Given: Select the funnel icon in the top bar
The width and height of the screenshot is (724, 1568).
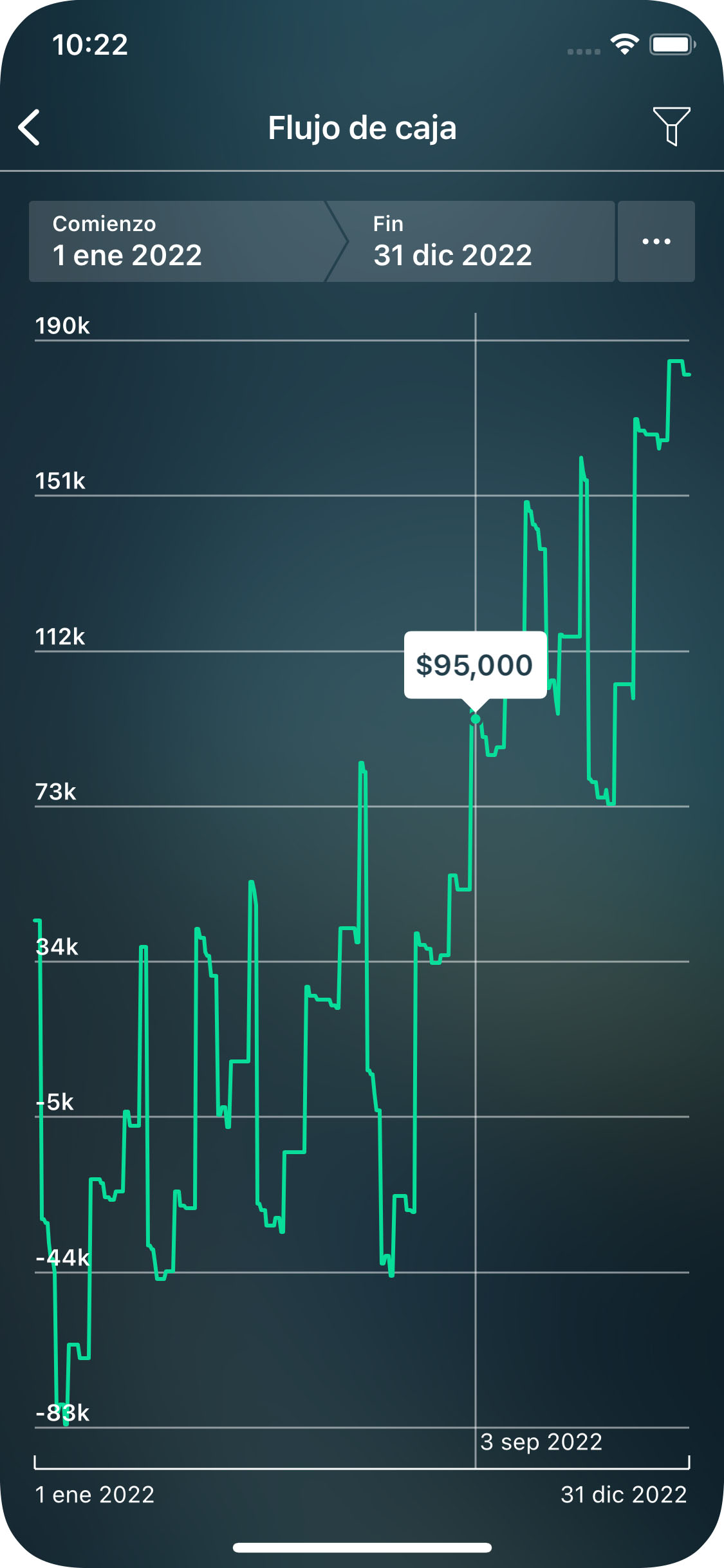Looking at the screenshot, I should point(672,127).
